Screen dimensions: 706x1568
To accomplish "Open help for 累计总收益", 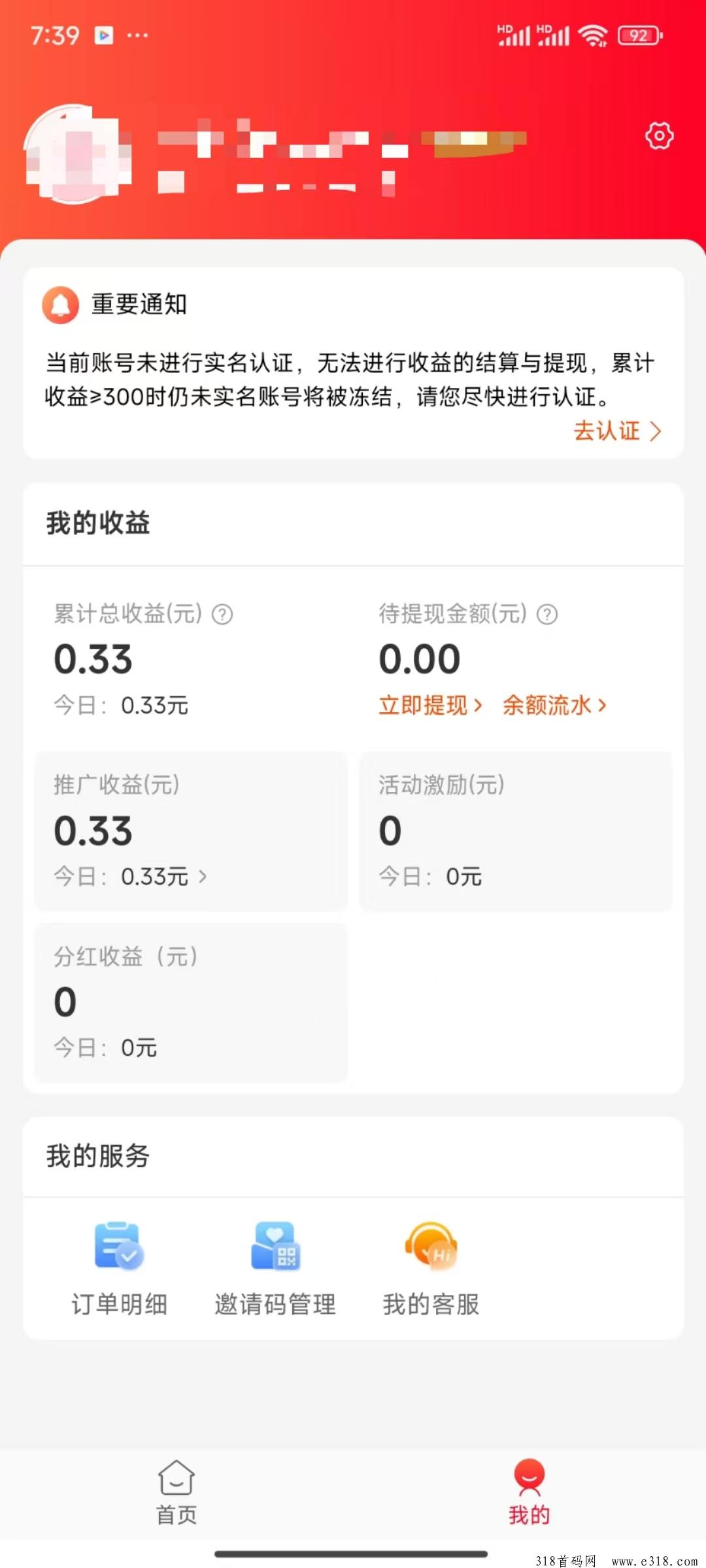I will coord(222,614).
